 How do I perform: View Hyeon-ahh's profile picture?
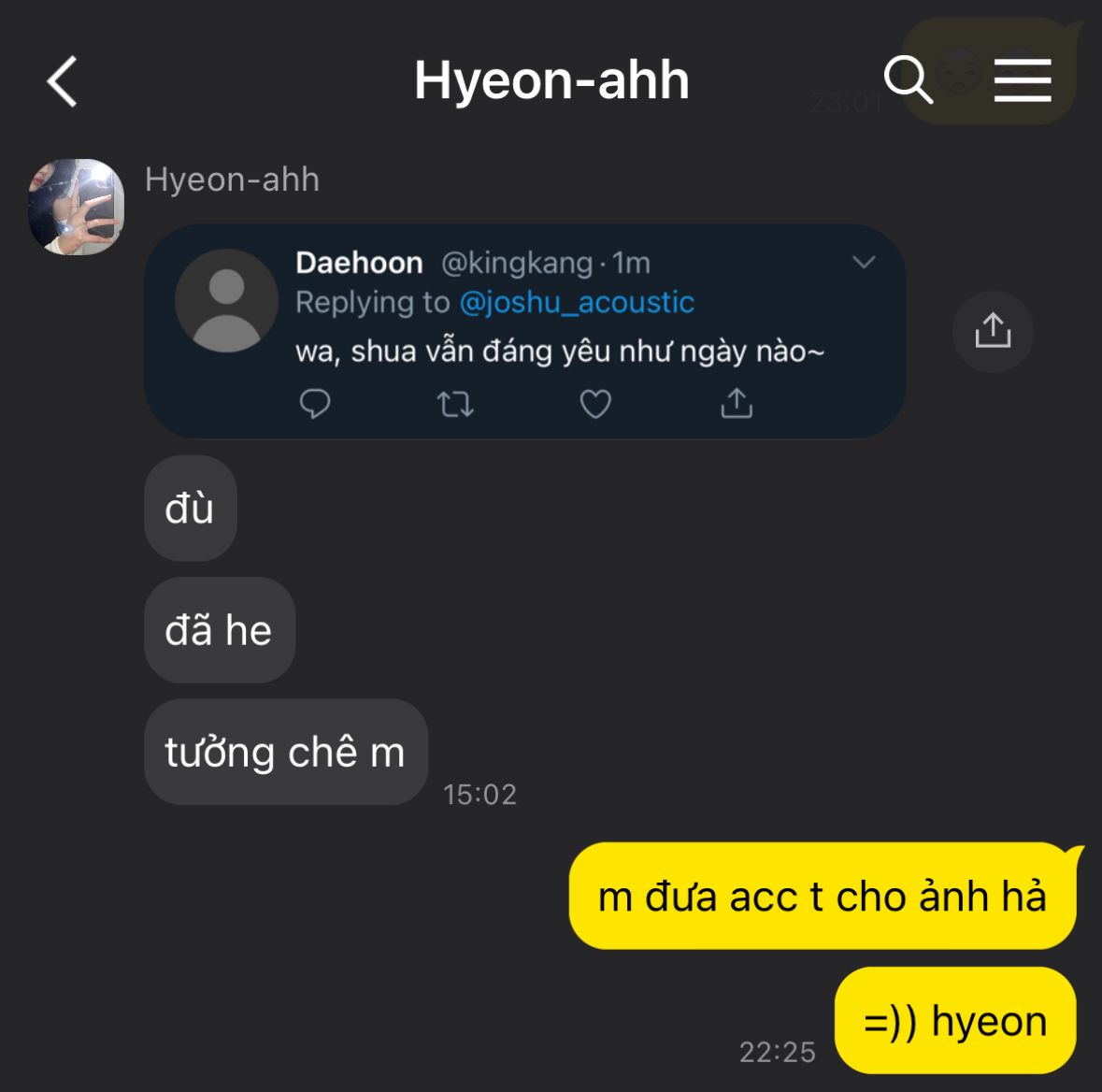[76, 207]
